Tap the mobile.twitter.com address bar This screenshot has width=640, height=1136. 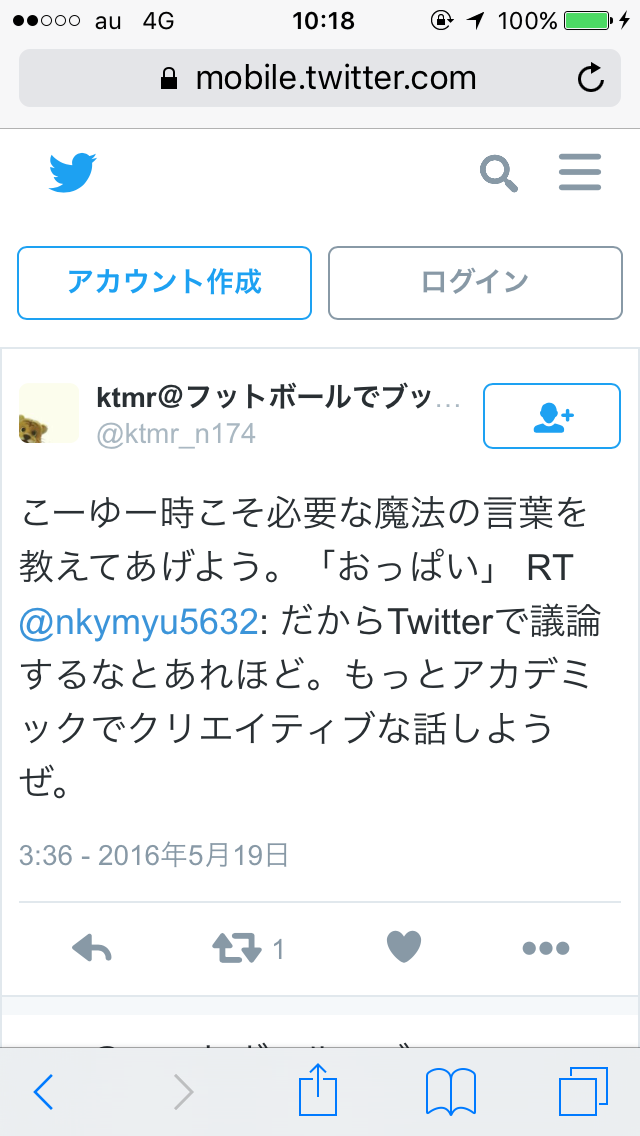320,78
